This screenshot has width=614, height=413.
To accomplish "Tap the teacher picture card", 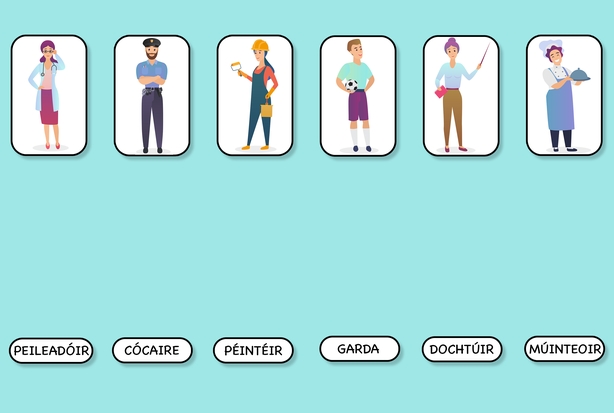I will click(x=461, y=96).
